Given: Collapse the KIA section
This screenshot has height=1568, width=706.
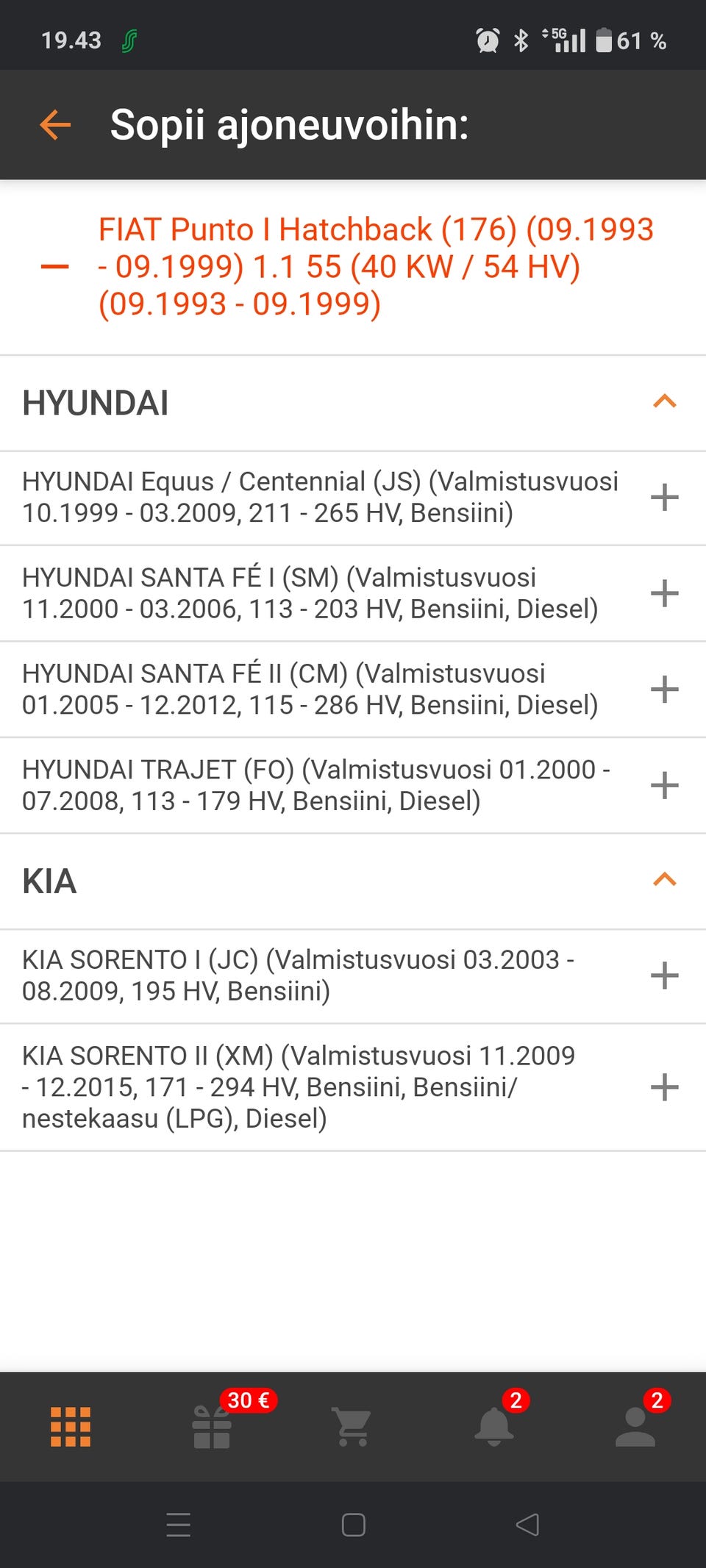Looking at the screenshot, I should click(664, 880).
